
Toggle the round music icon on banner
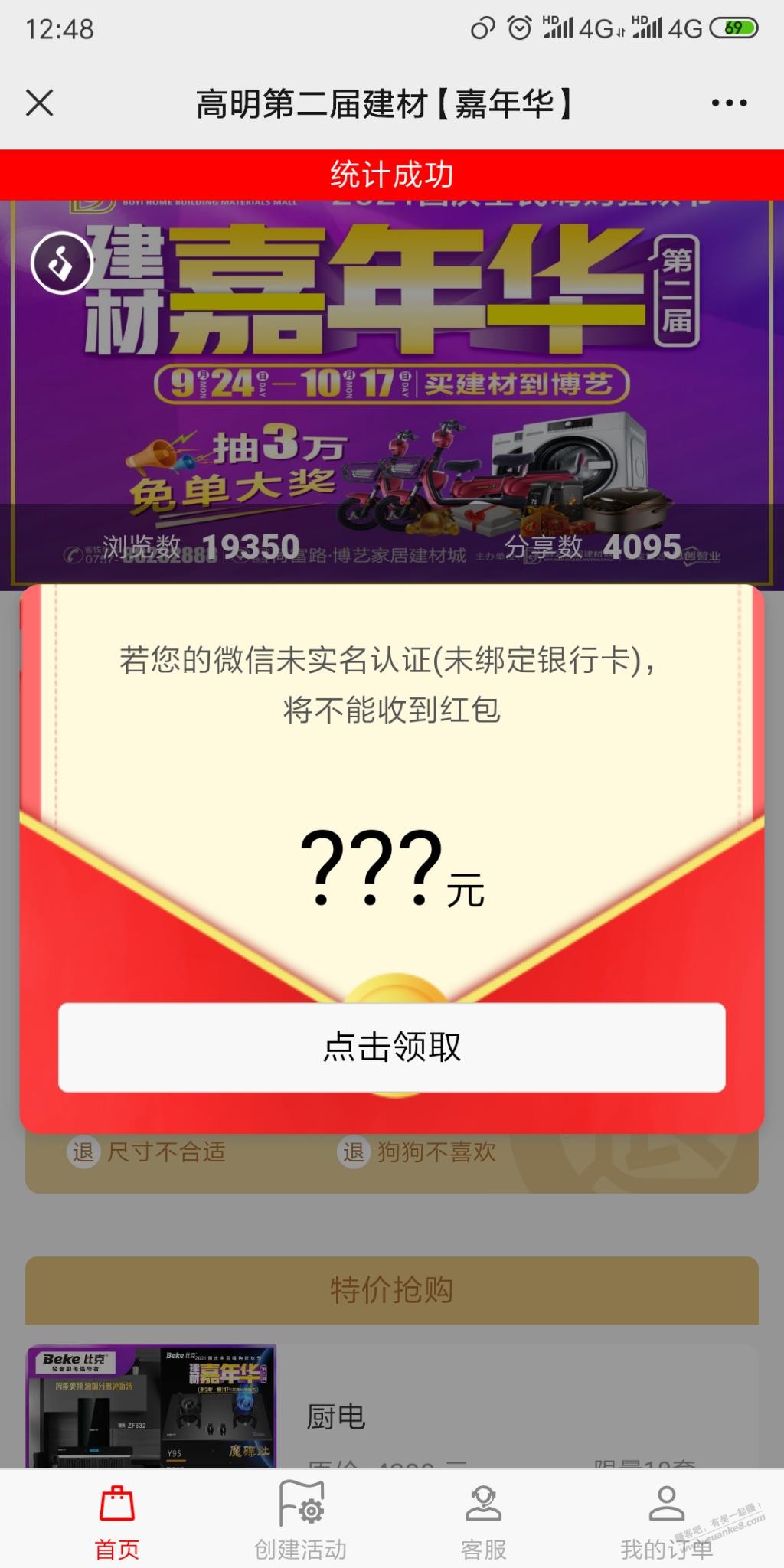61,263
